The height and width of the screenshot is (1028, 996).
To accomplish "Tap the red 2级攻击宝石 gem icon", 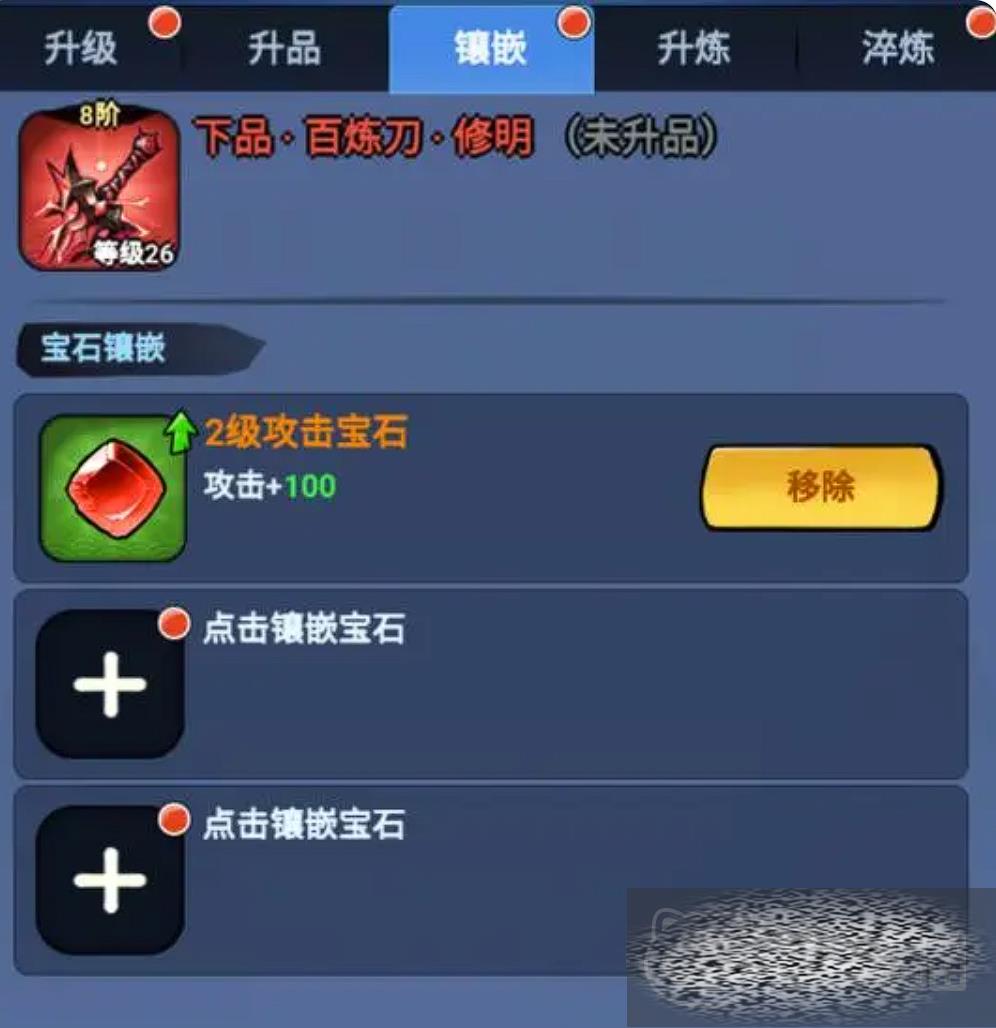I will [x=112, y=487].
